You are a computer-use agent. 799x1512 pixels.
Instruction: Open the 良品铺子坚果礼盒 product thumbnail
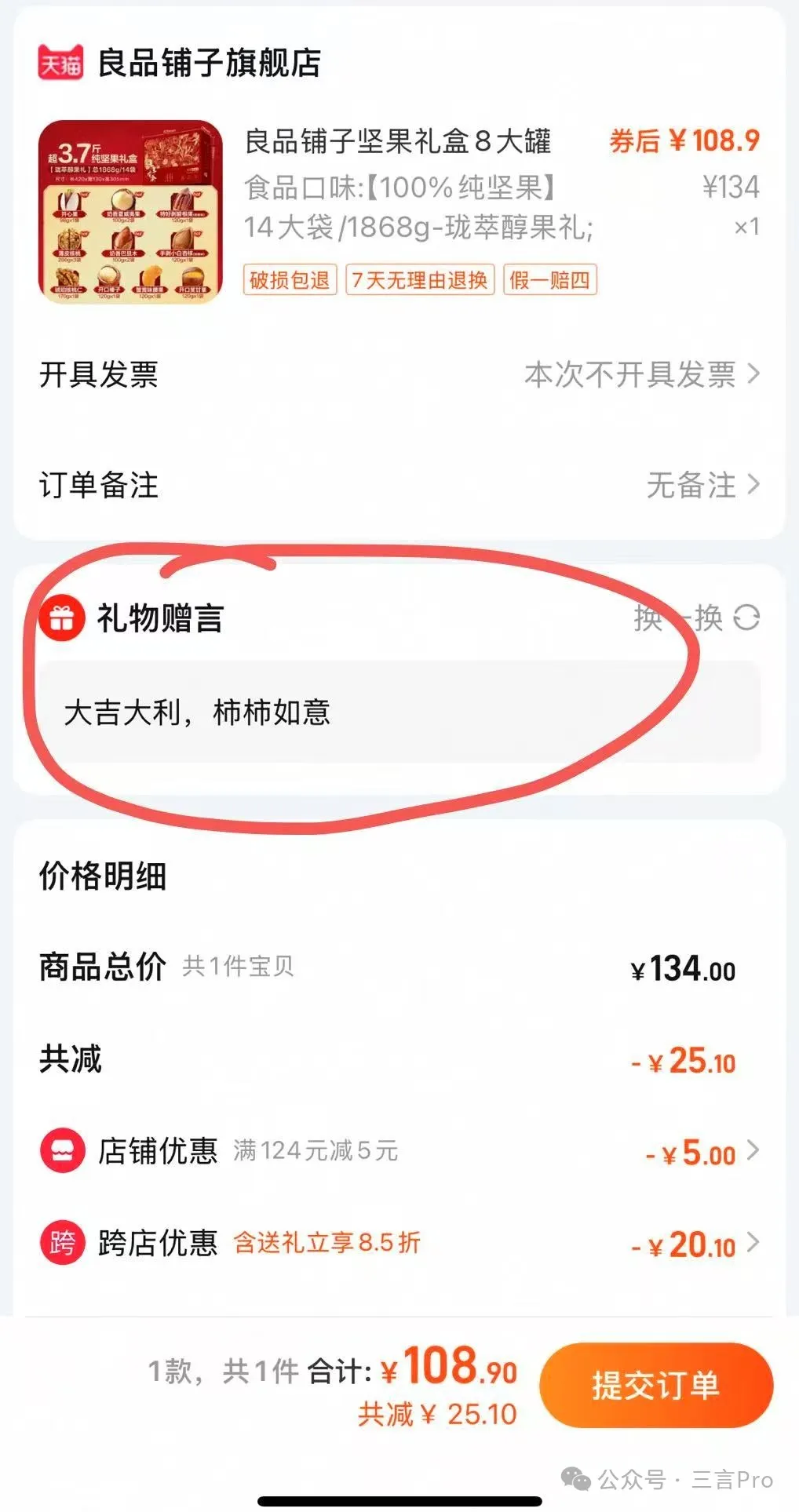130,211
